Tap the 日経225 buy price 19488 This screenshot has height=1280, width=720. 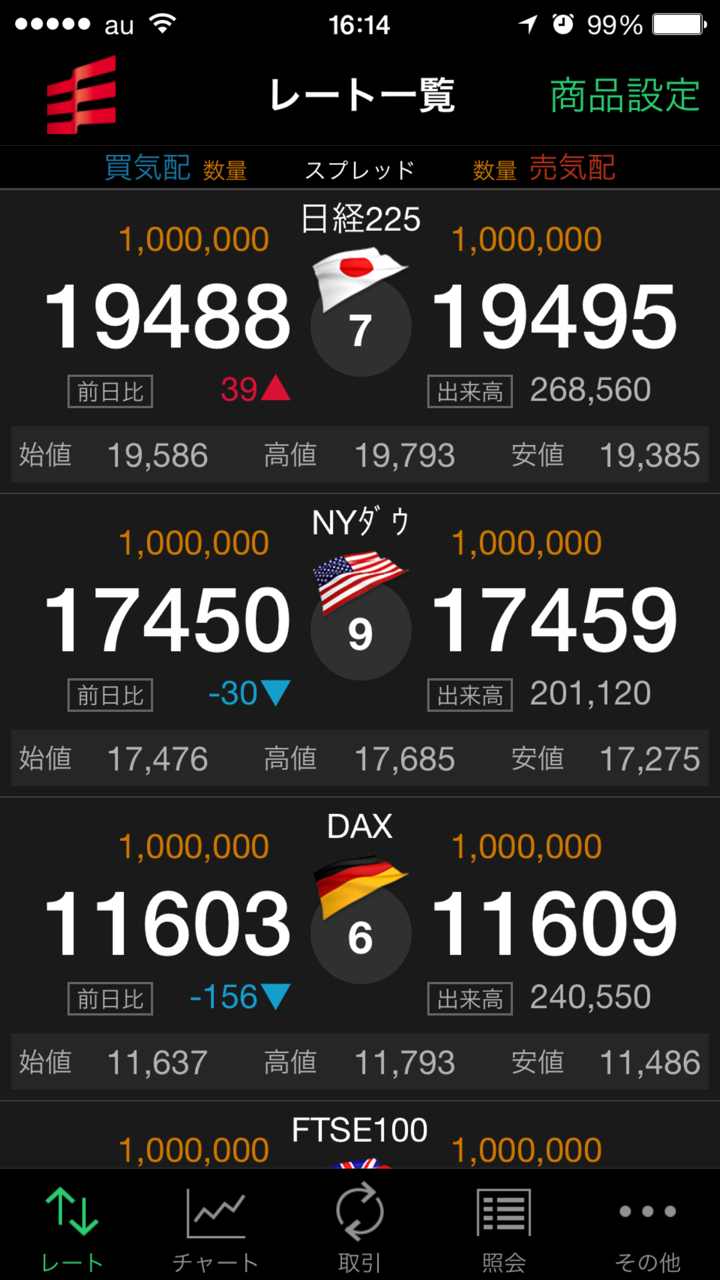(168, 318)
